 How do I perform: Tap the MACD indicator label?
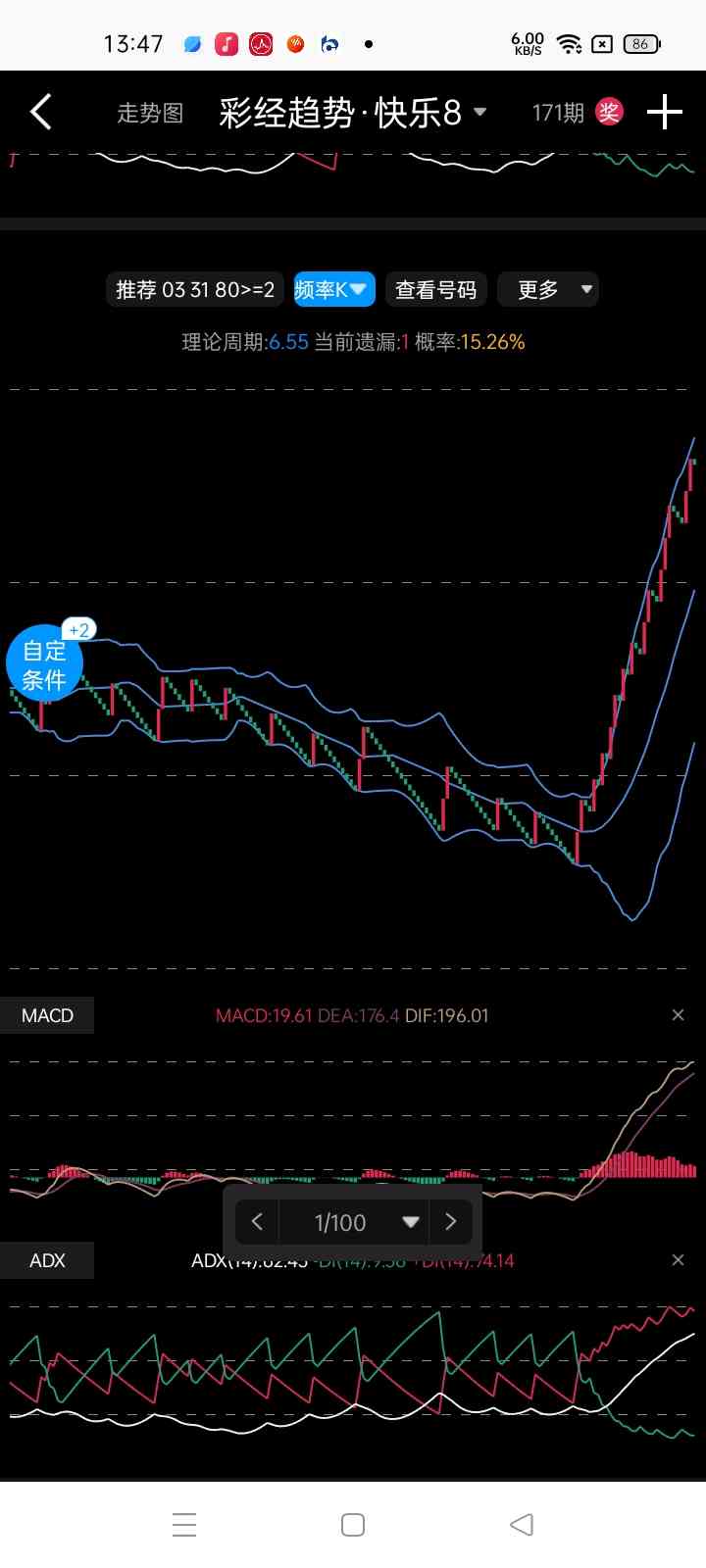(47, 1015)
